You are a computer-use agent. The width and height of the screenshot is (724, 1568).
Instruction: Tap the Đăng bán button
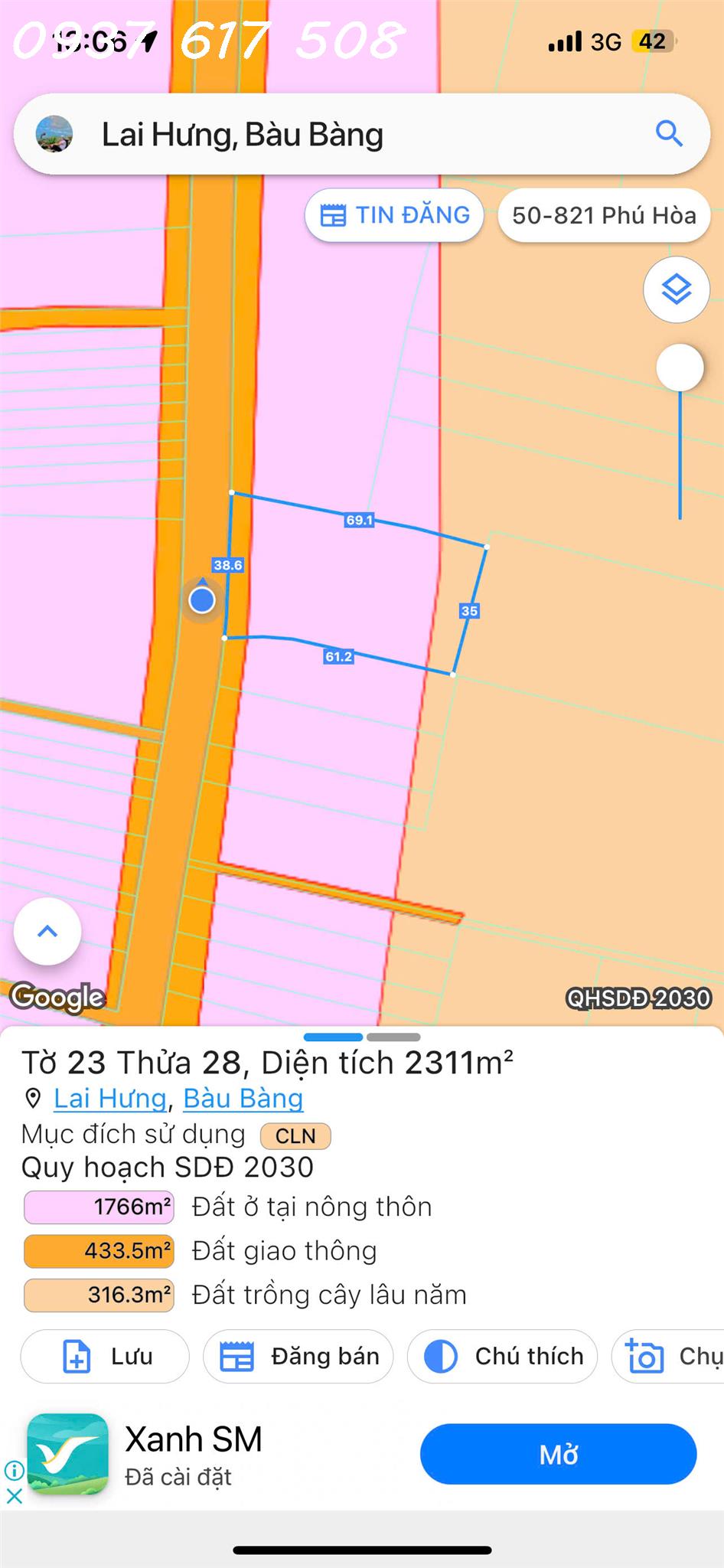[298, 1357]
